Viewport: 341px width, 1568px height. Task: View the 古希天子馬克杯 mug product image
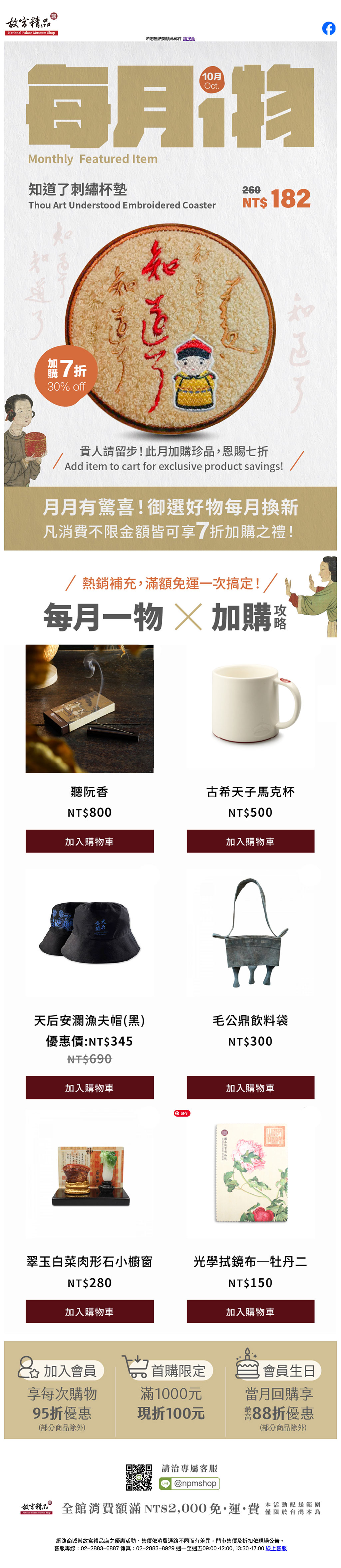[250, 708]
